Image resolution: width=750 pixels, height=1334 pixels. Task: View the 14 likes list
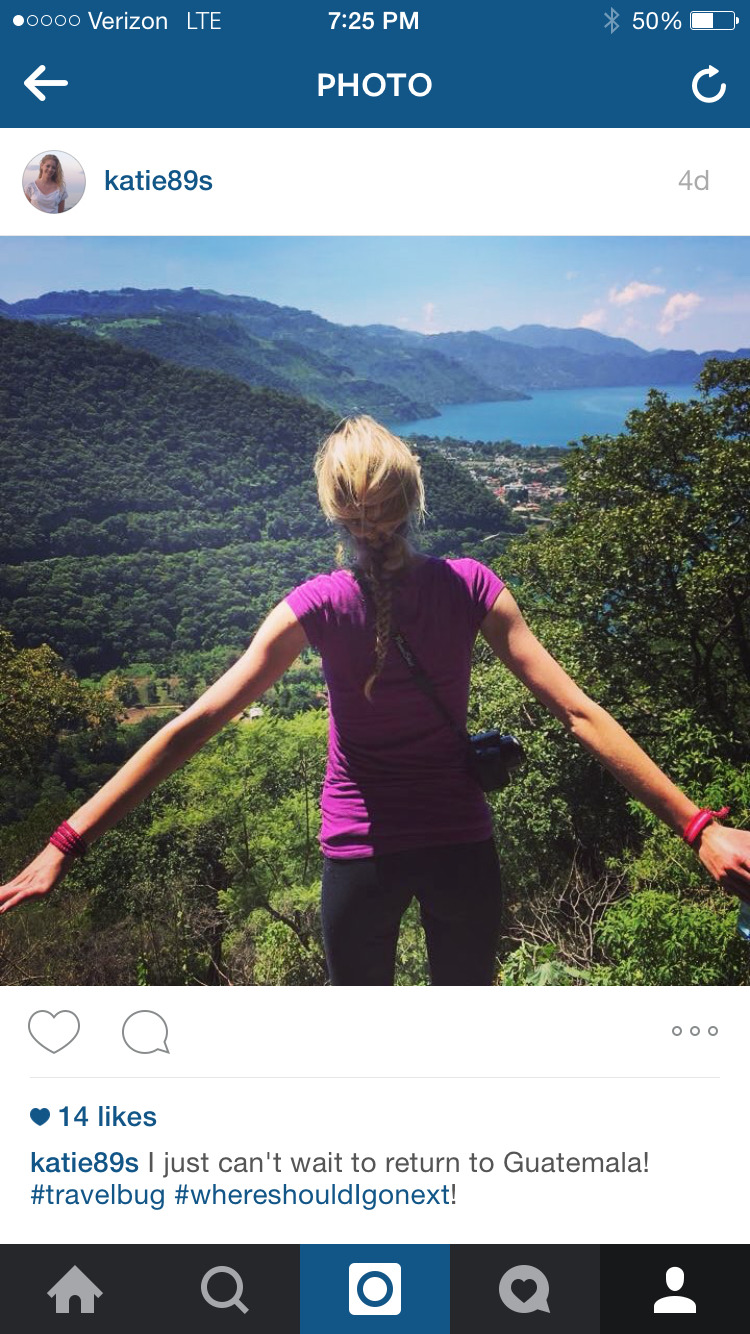coord(106,1117)
